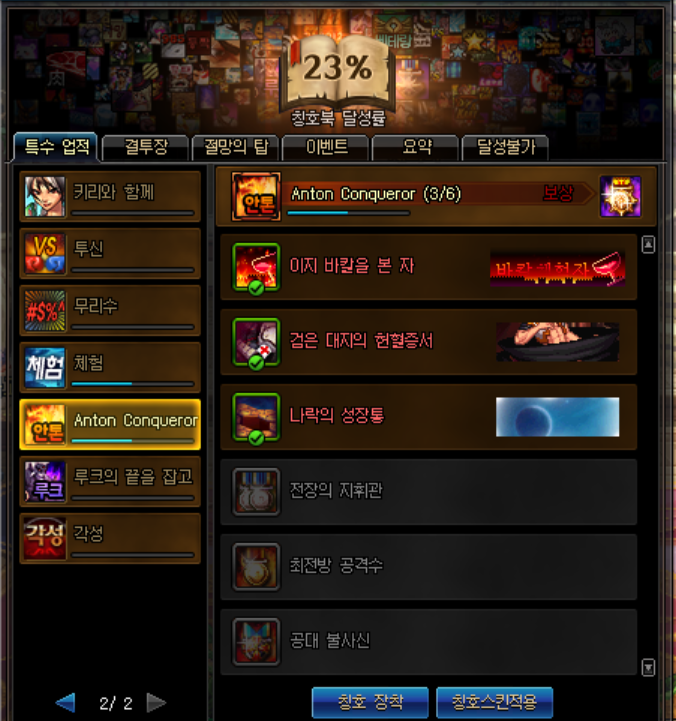Tap the 칭호스킨적용 button
The width and height of the screenshot is (676, 721).
coord(495,703)
